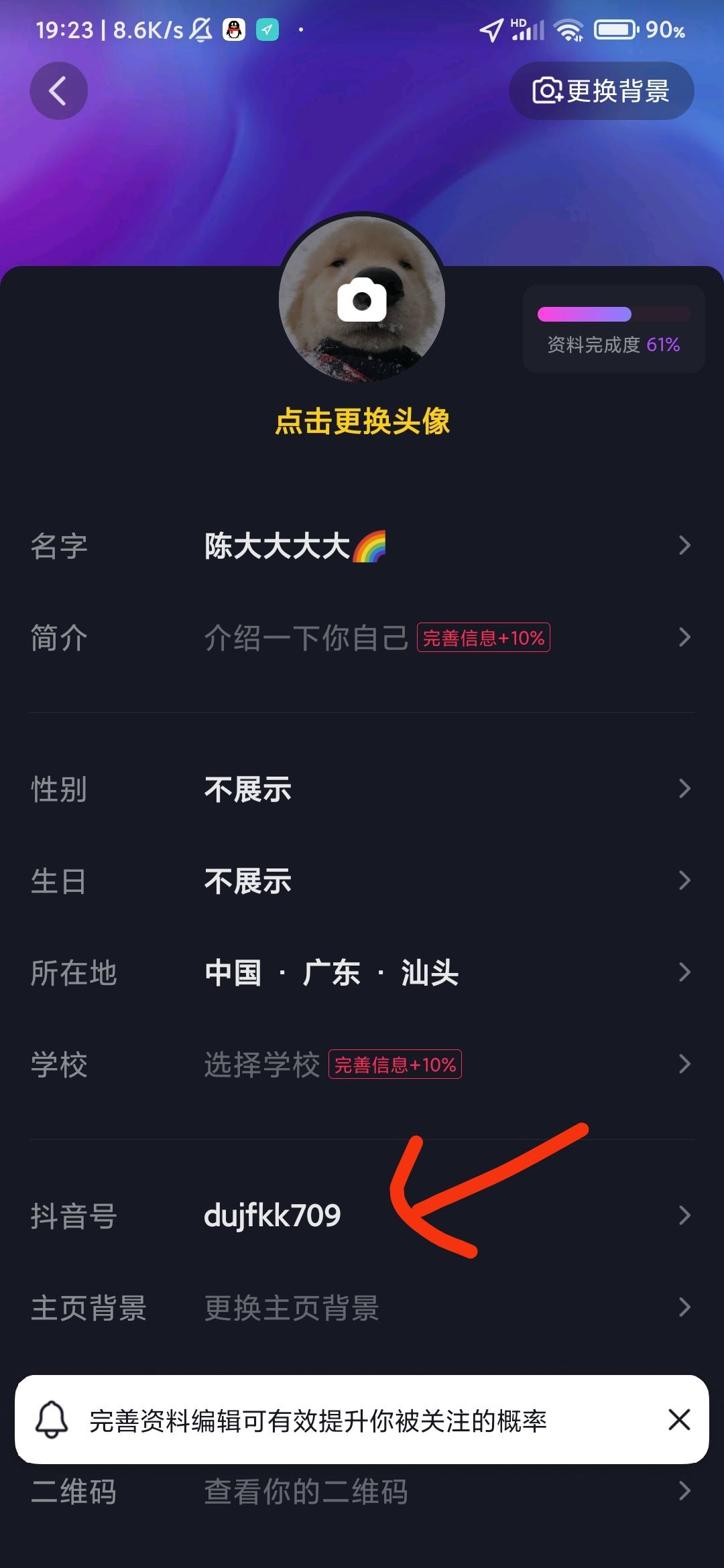Open gender options via 性别 row

point(362,789)
